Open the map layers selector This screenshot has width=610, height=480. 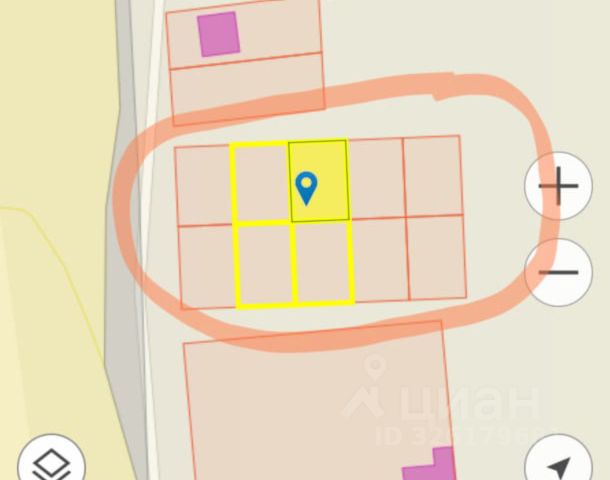tap(51, 462)
